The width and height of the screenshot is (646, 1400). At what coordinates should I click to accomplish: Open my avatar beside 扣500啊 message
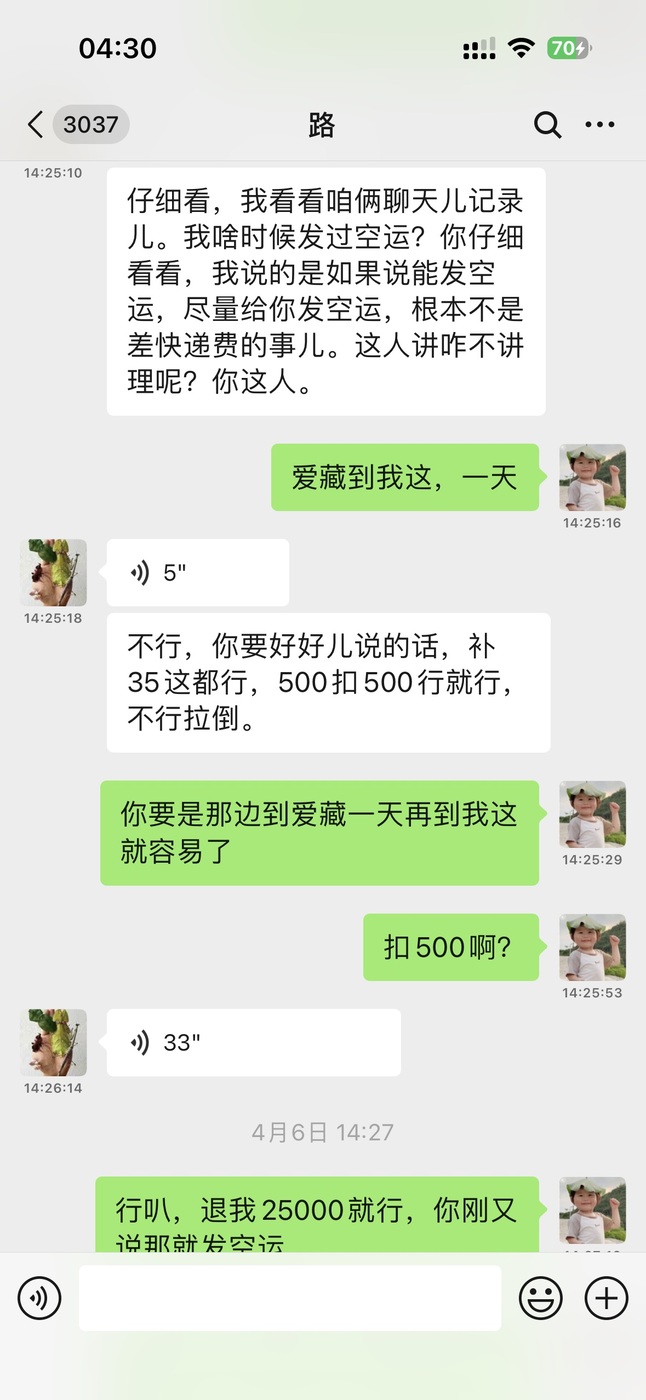pos(592,947)
